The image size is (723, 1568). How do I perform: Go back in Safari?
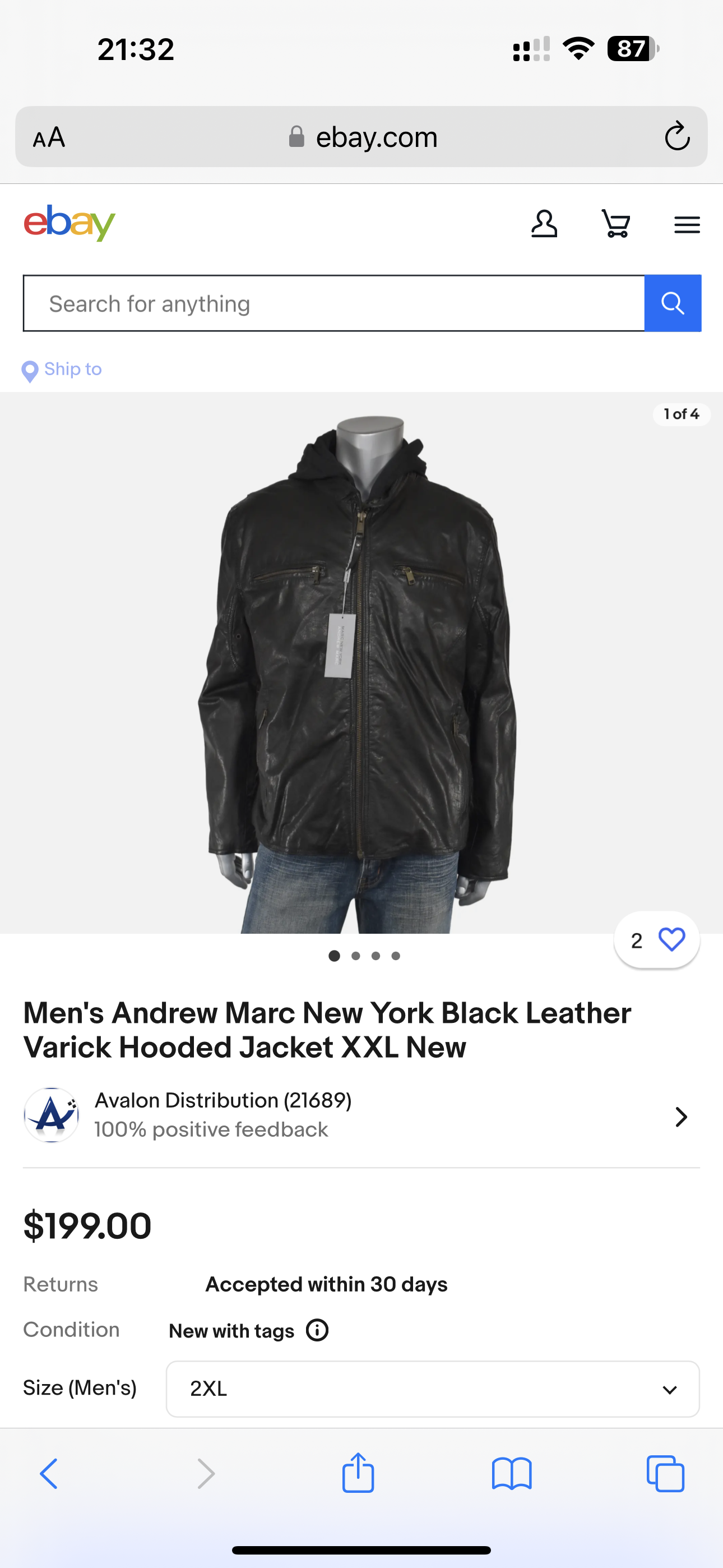(49, 1474)
